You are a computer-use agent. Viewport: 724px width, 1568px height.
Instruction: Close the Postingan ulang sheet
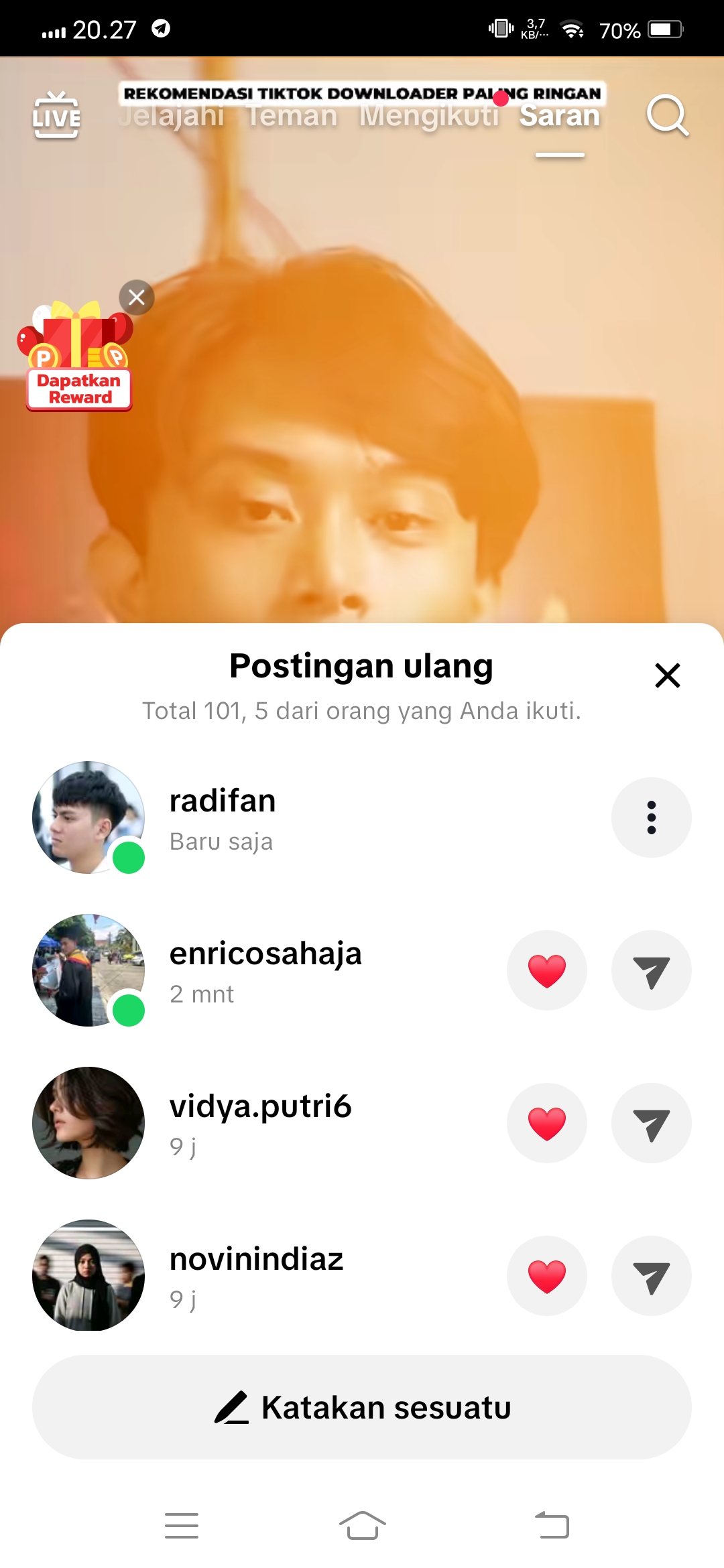point(667,675)
